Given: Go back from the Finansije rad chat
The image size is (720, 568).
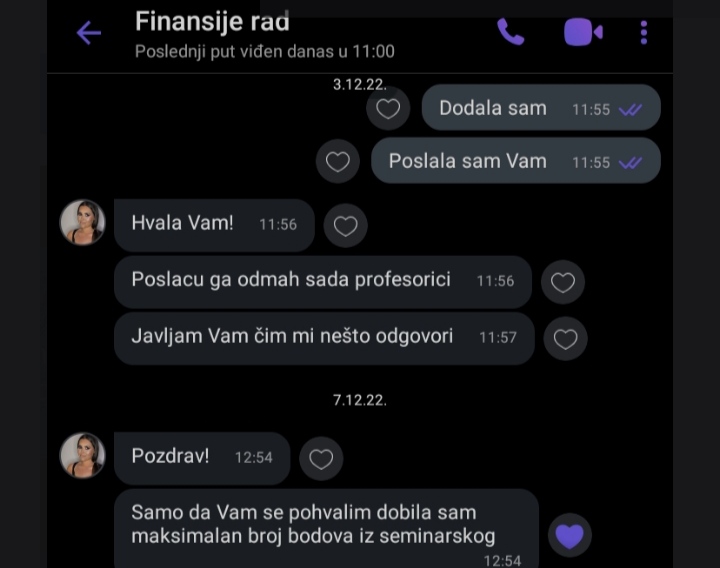Looking at the screenshot, I should point(89,33).
